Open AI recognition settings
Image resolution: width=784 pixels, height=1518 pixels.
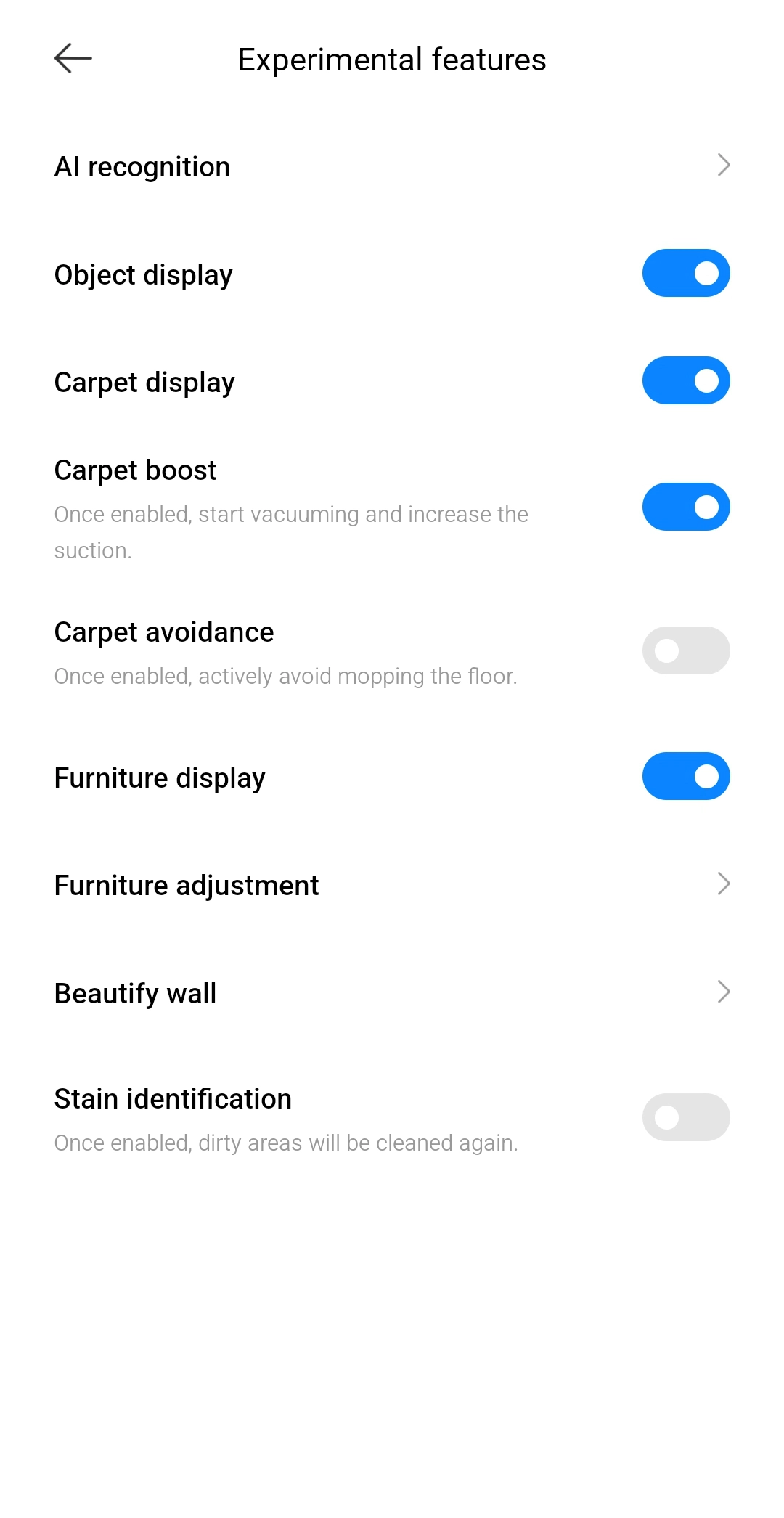(x=392, y=166)
